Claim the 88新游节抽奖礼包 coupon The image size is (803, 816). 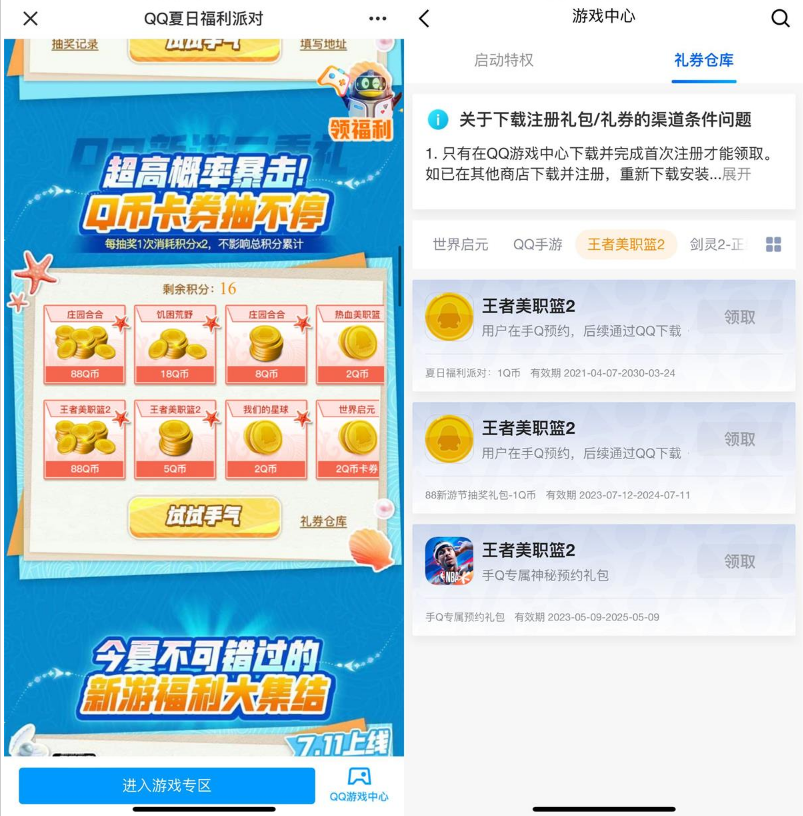[x=740, y=439]
